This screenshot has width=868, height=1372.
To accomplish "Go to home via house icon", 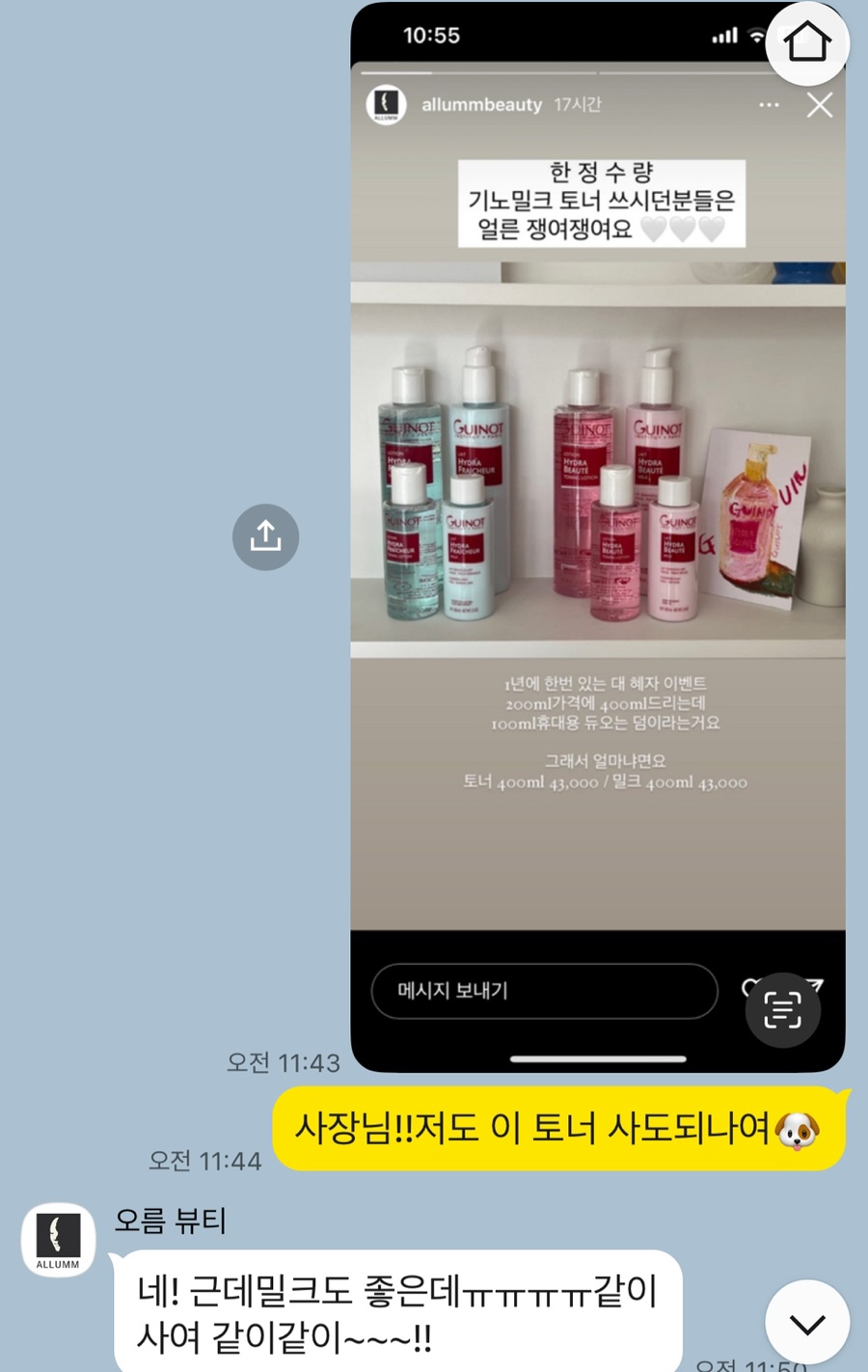I will pos(806,42).
